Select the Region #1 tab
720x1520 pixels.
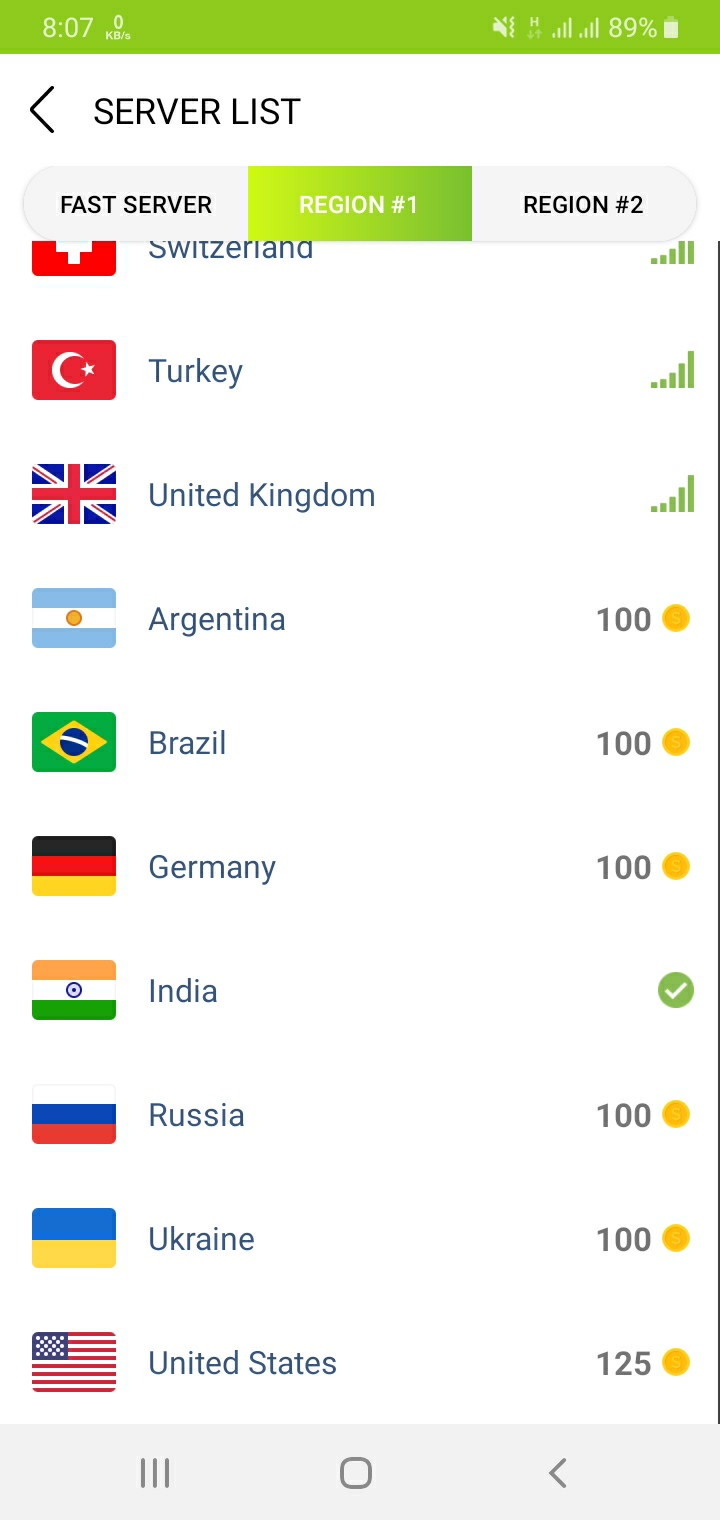pyautogui.click(x=359, y=204)
